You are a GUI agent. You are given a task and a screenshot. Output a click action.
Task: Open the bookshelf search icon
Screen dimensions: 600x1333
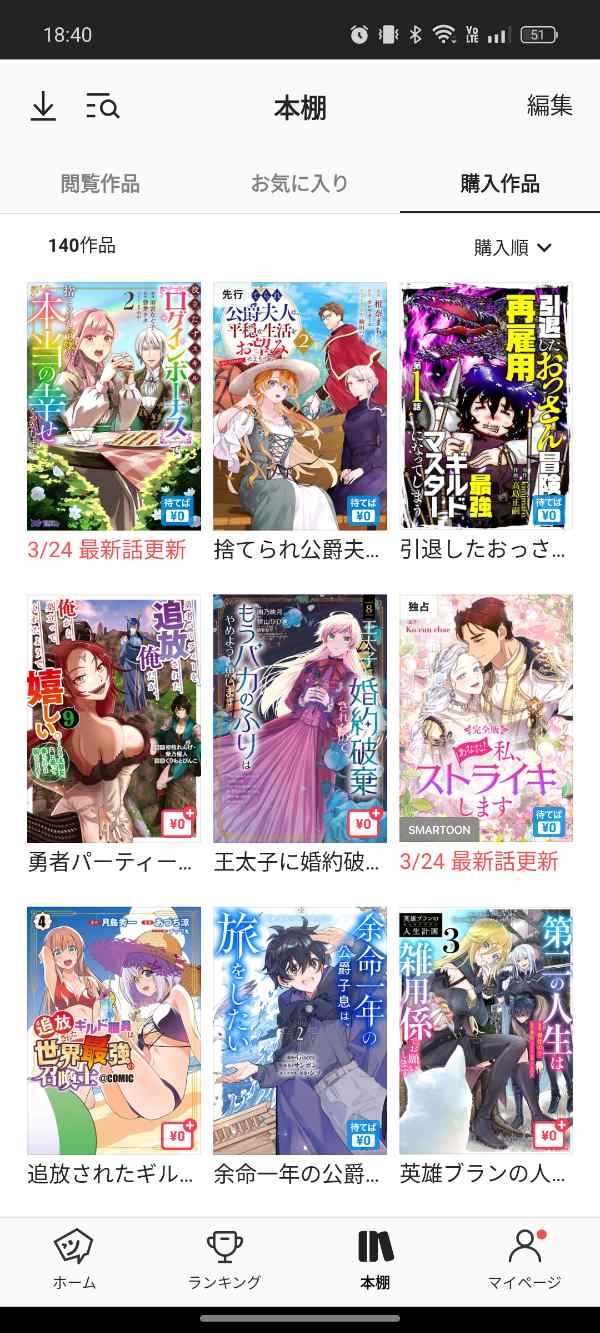(x=102, y=106)
